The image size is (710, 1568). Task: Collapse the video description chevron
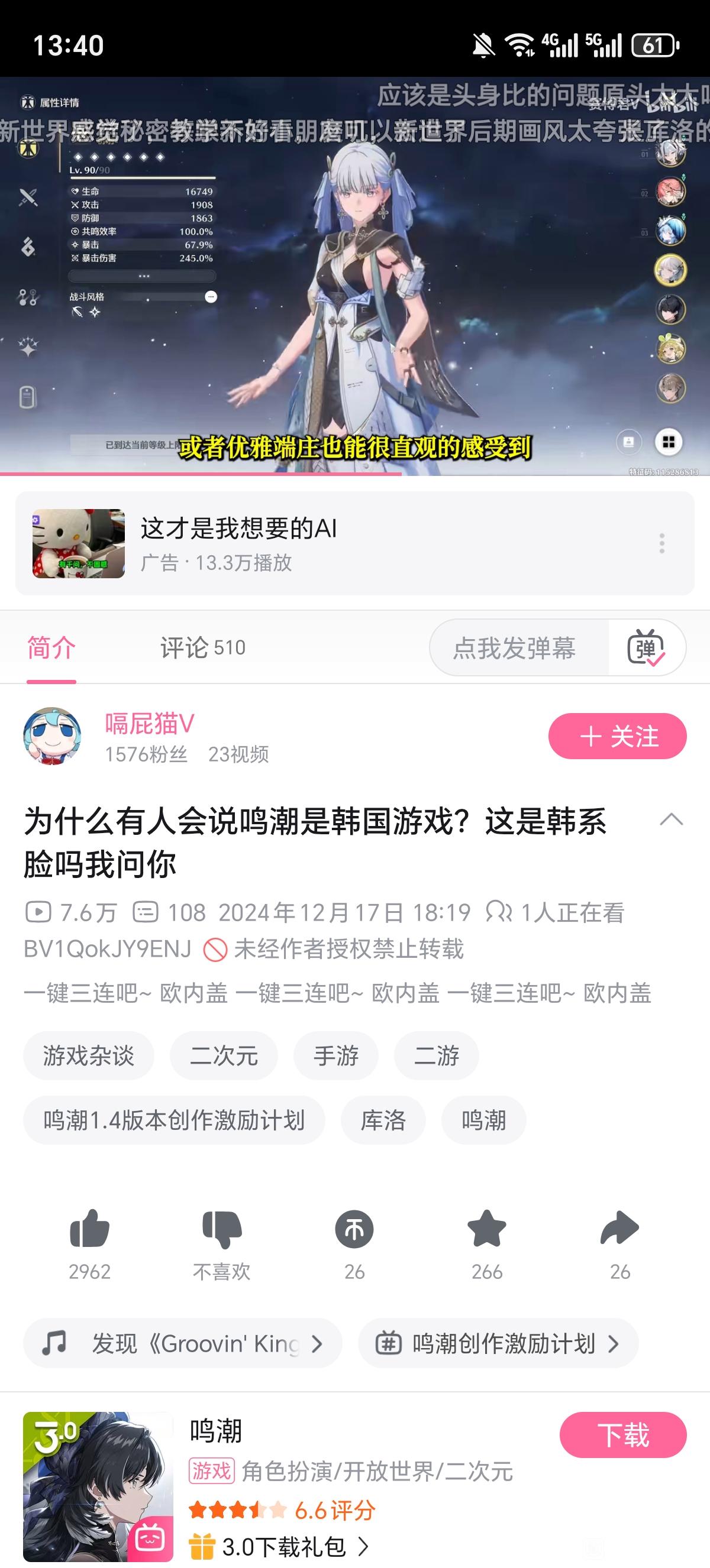[x=671, y=820]
